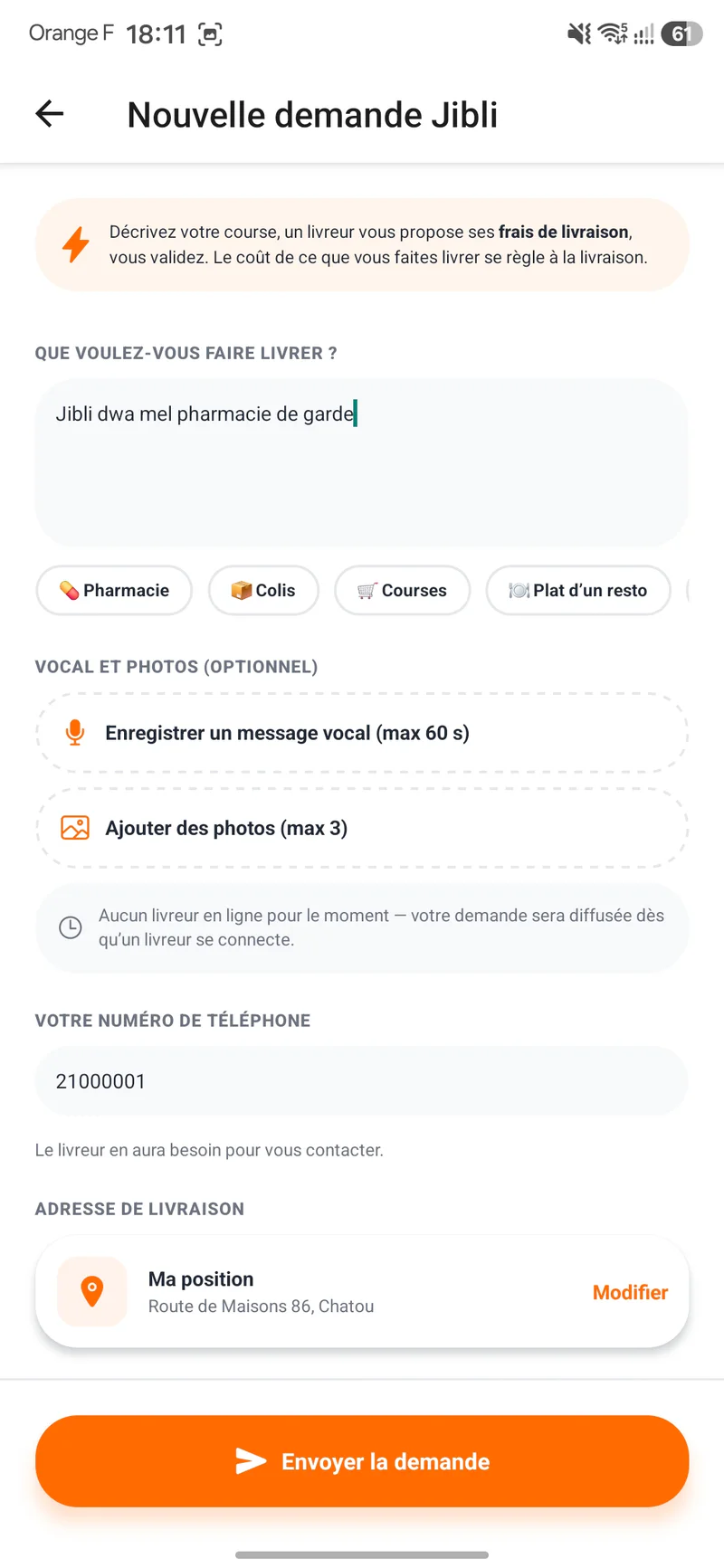Screen dimensions: 724x1568
Task: Edit the phone number field
Action: coord(362,1081)
